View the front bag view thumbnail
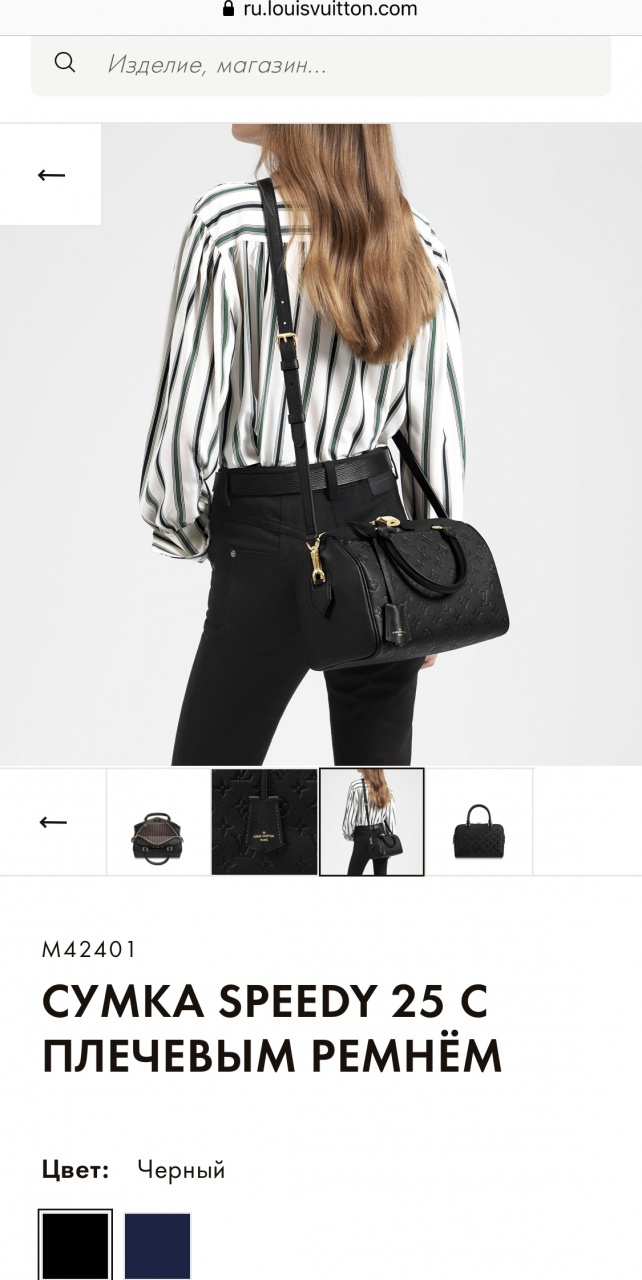 click(x=479, y=822)
